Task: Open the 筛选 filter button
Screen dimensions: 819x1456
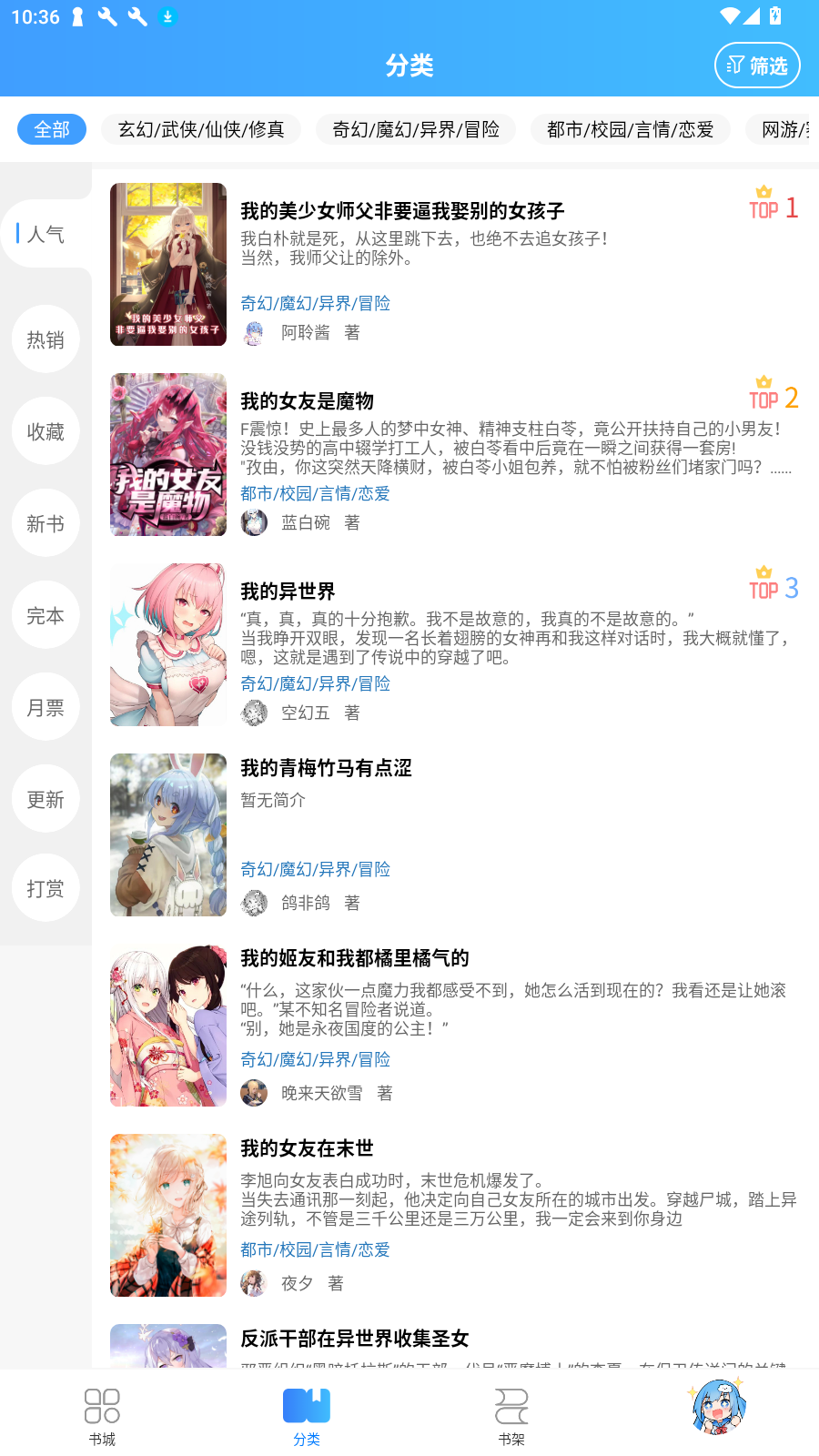Action: pyautogui.click(x=757, y=66)
